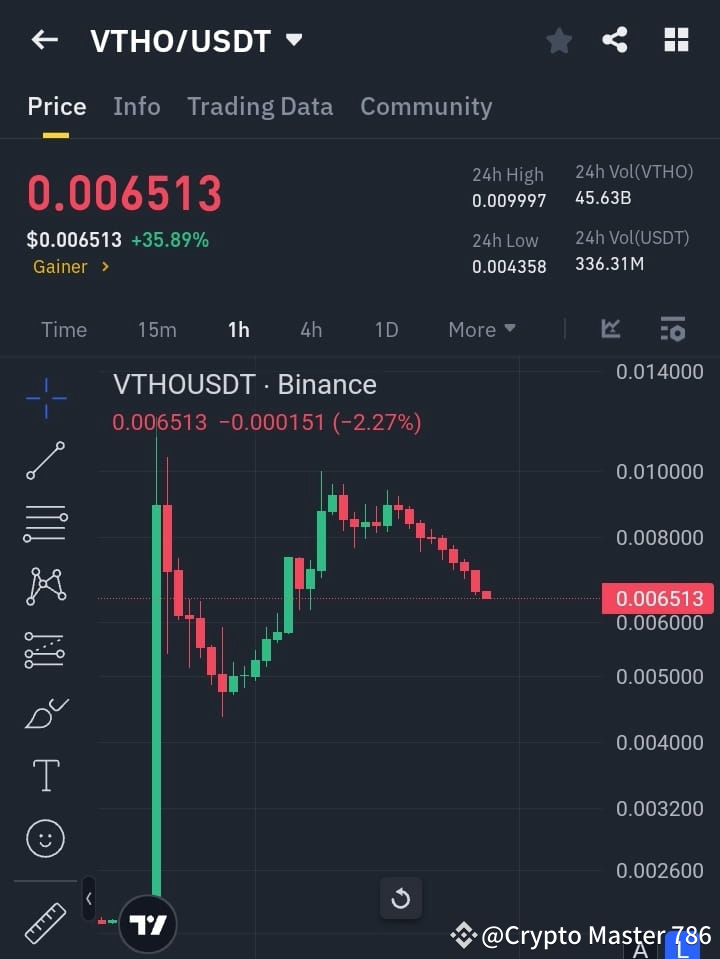Open the More interval dropdown
The height and width of the screenshot is (959, 720).
(x=481, y=329)
